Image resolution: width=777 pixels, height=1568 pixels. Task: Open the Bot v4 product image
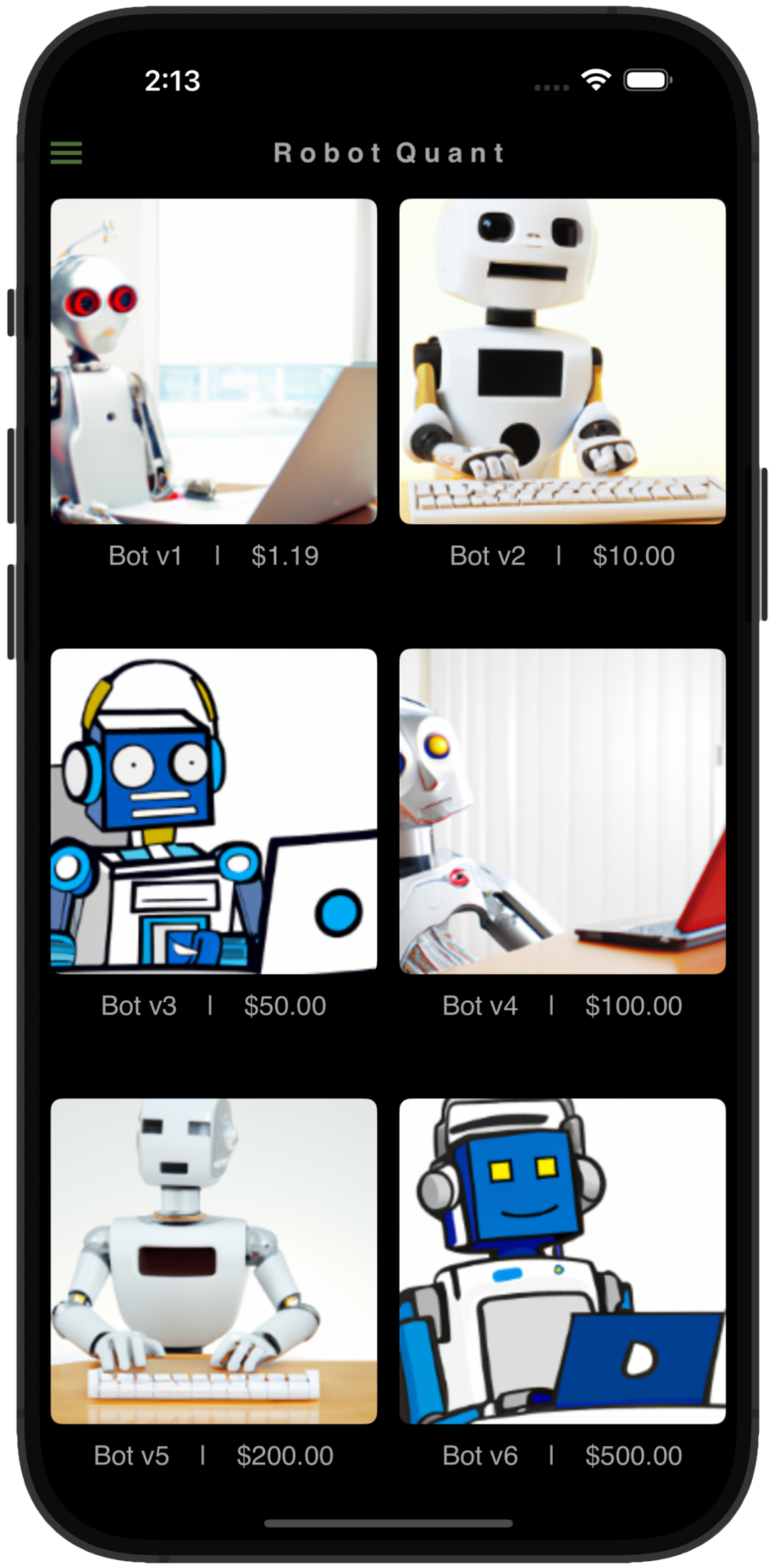(562, 811)
